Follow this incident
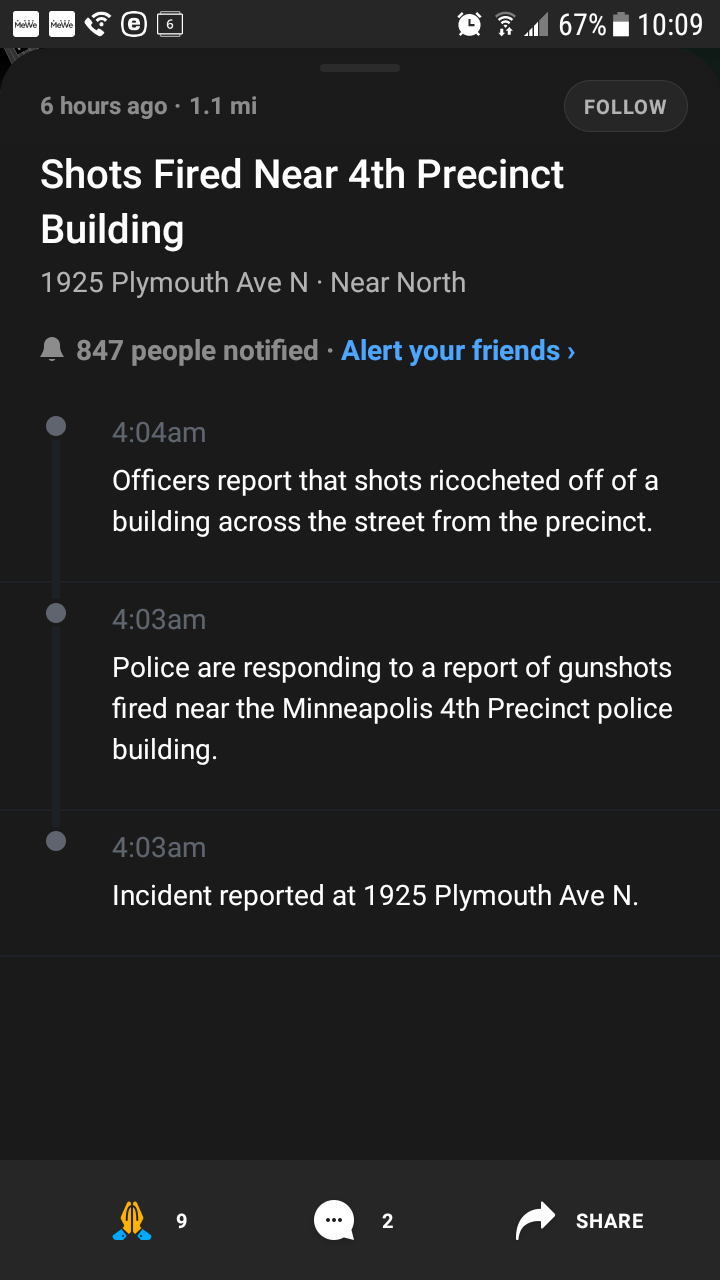This screenshot has height=1280, width=720. [625, 107]
